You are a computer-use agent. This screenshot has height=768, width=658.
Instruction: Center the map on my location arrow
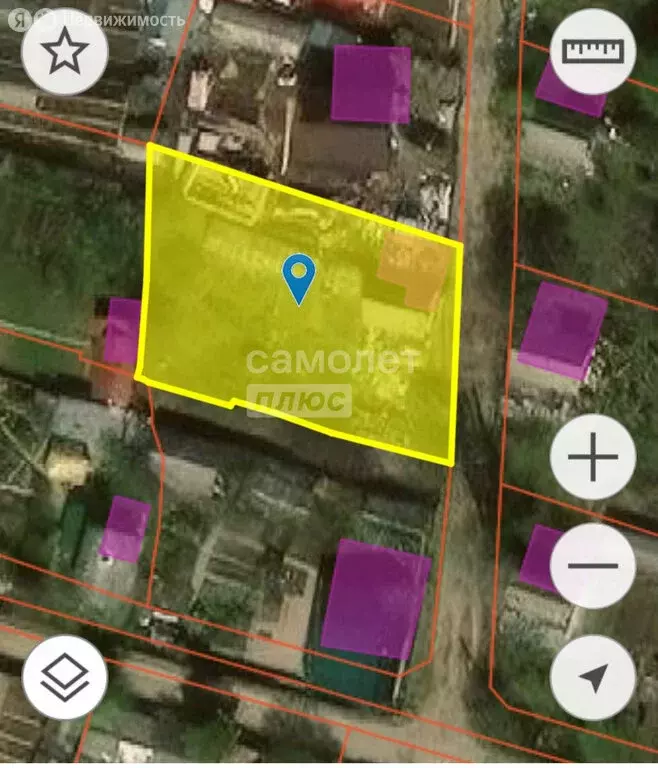click(x=593, y=677)
